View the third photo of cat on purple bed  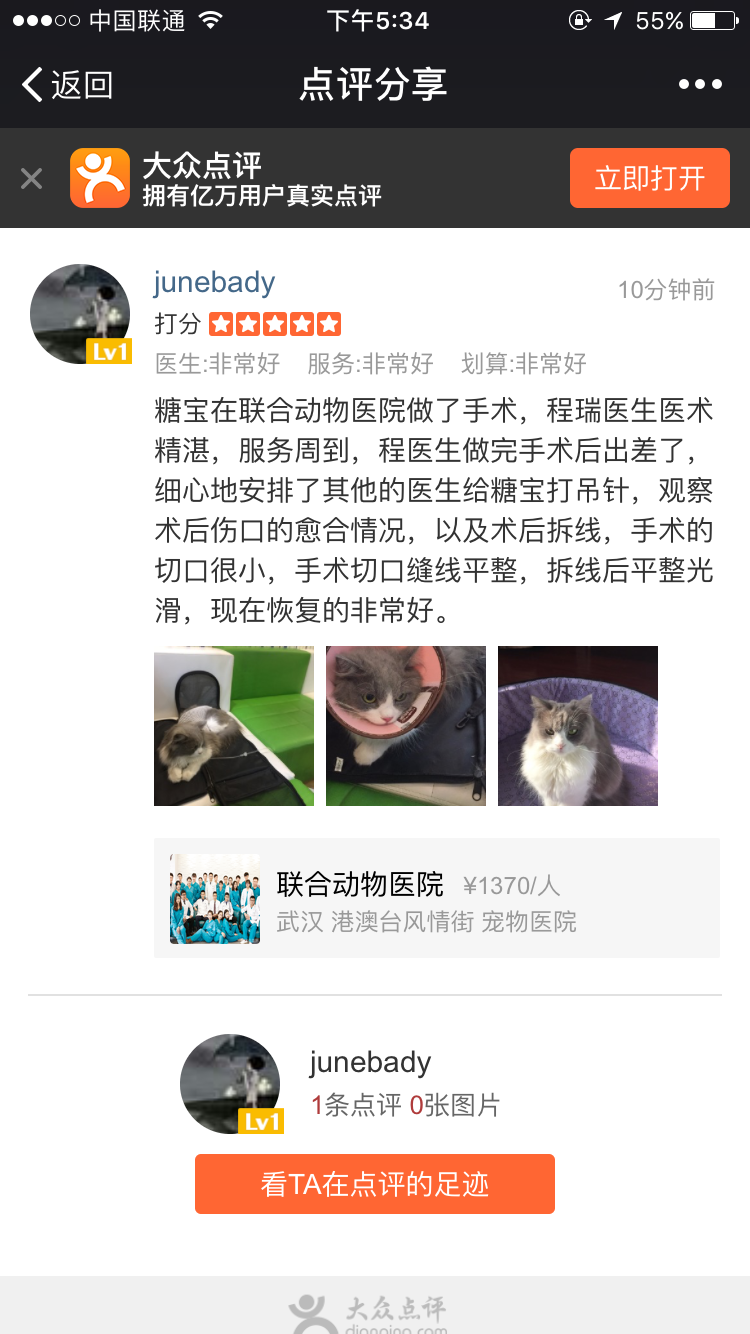point(578,726)
